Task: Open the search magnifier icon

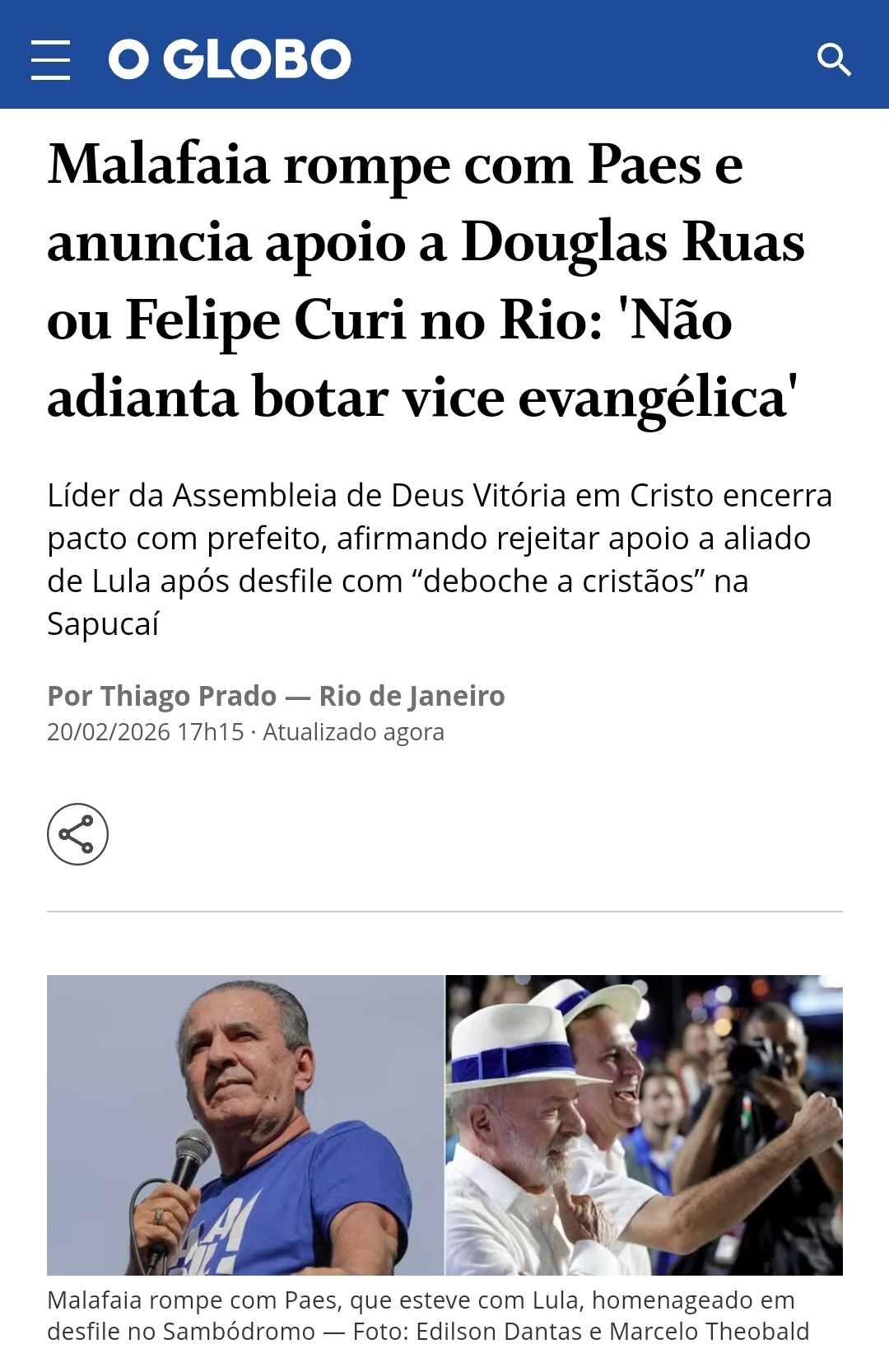Action: tap(833, 60)
